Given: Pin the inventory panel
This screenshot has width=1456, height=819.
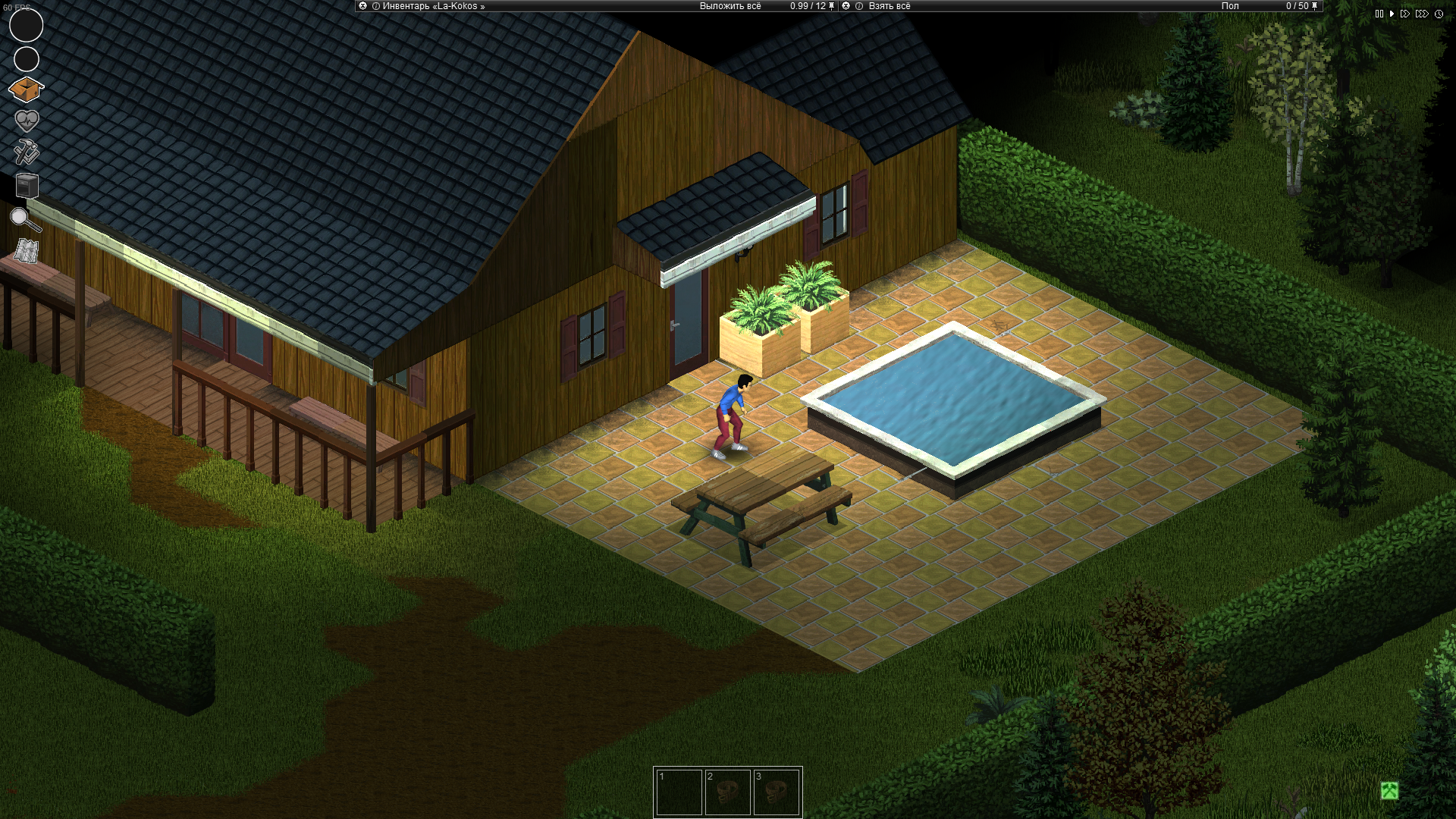Looking at the screenshot, I should pos(832,6).
